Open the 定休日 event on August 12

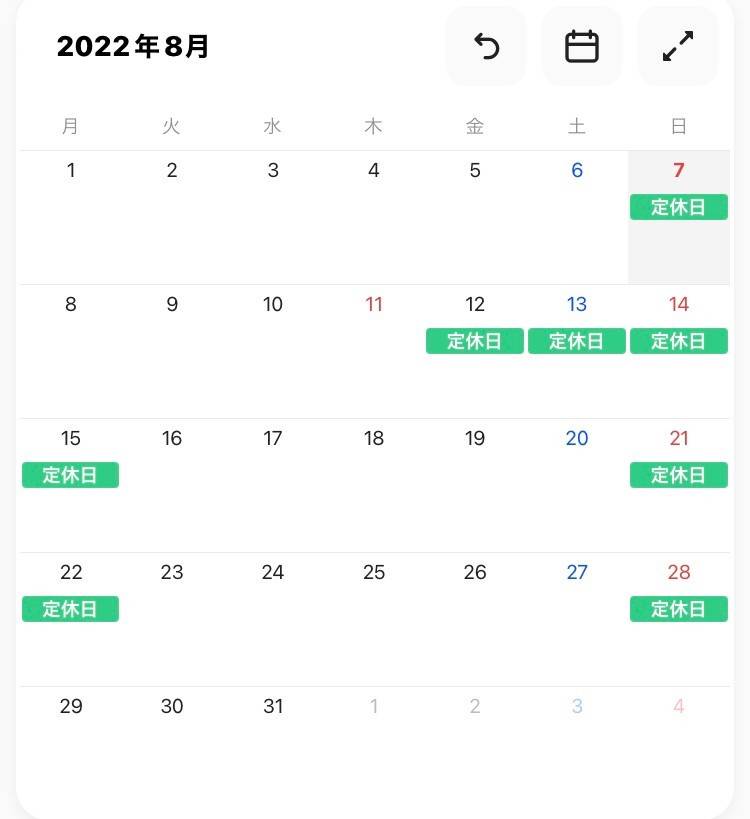(x=475, y=341)
